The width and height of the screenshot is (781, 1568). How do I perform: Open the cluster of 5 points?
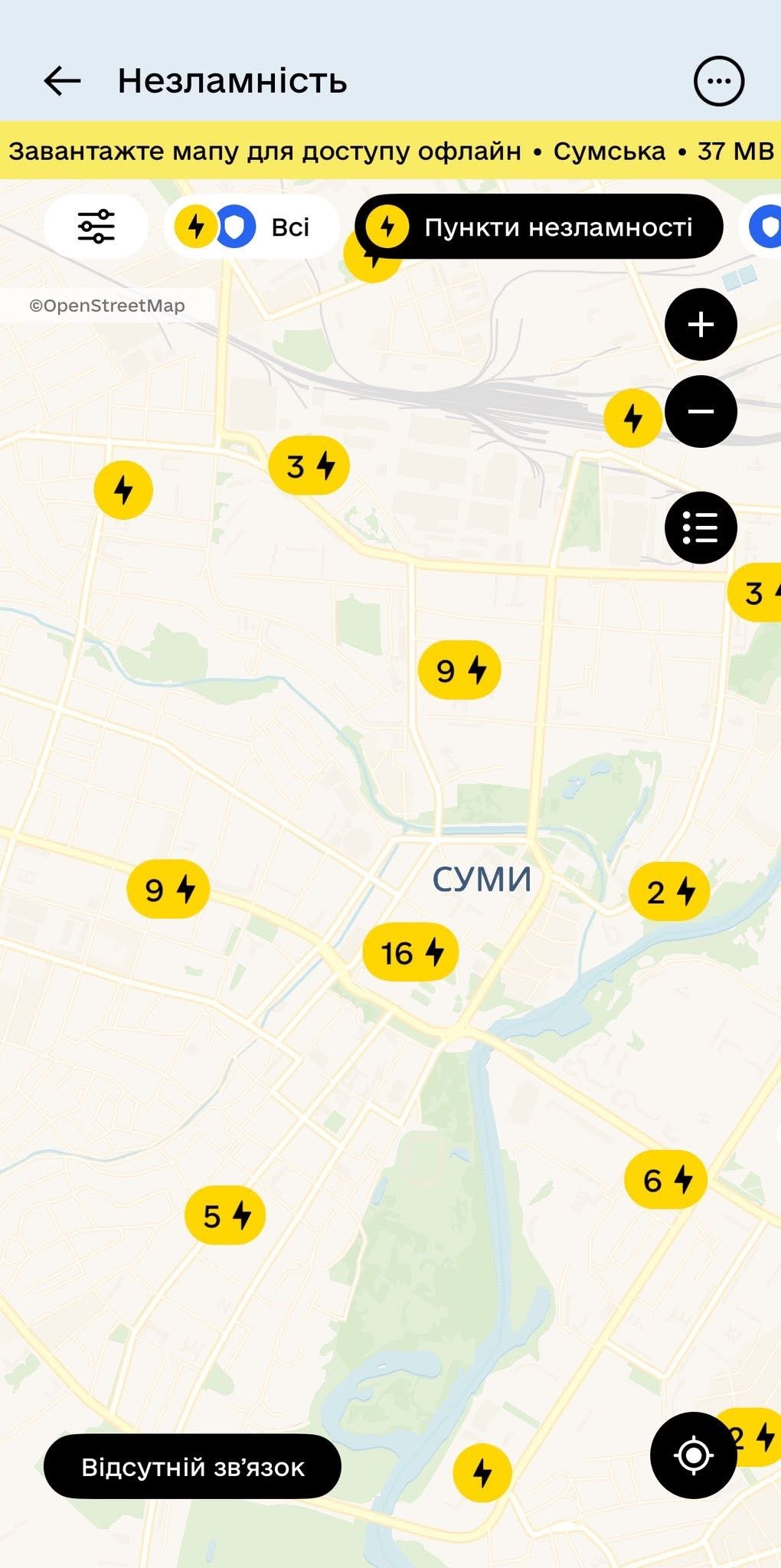pos(225,1215)
